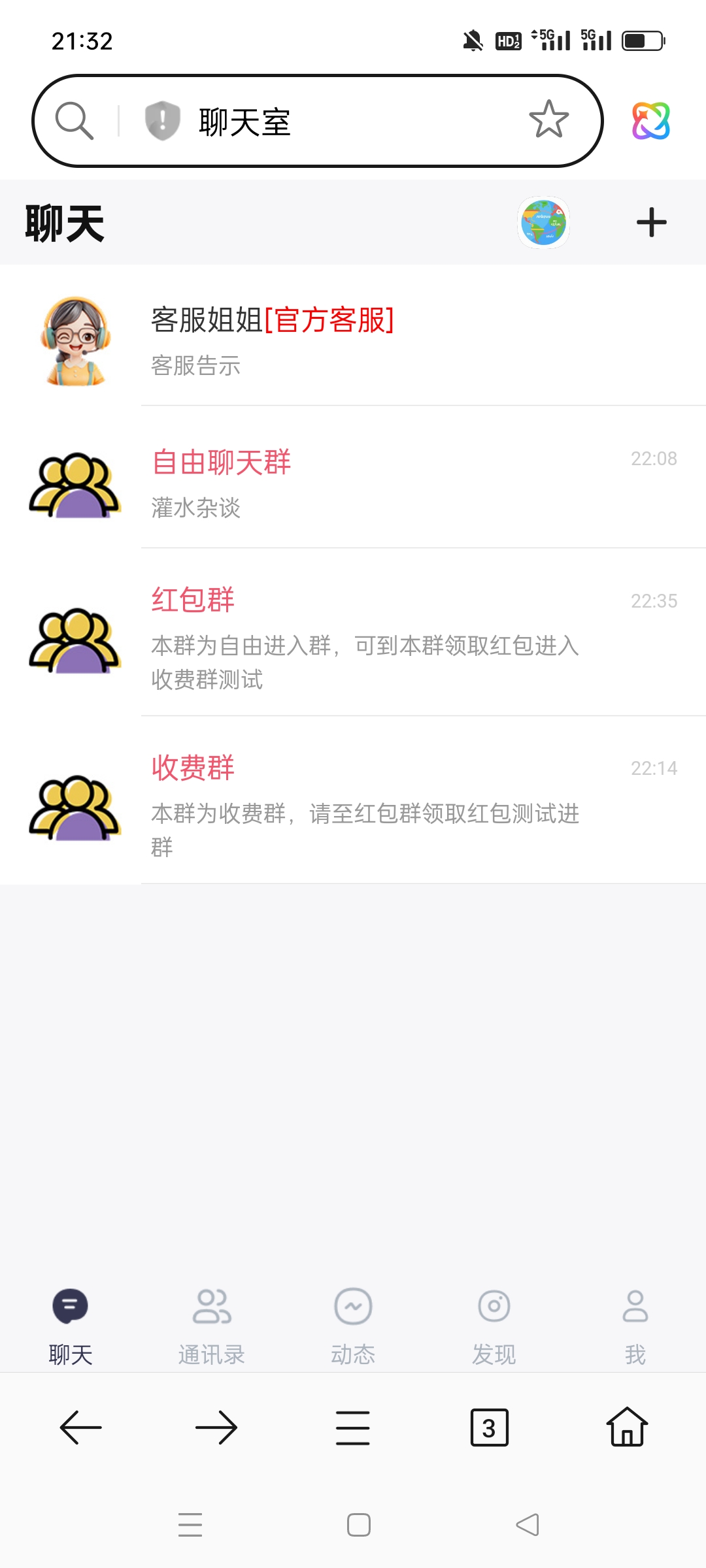Tap the shield warning icon in address bar
Screen dimensions: 706x1568
[161, 120]
